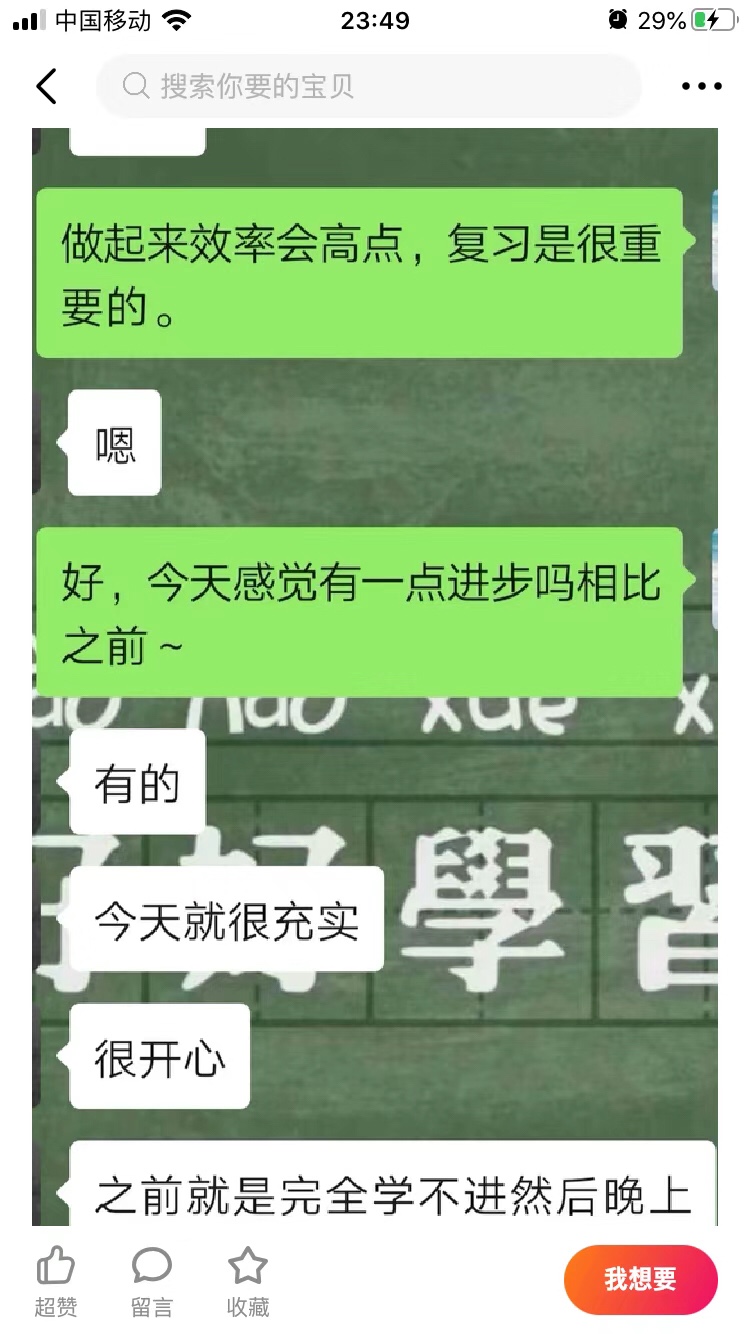The width and height of the screenshot is (750, 1334).
Task: Tap the 我想要 button
Action: click(x=640, y=1279)
